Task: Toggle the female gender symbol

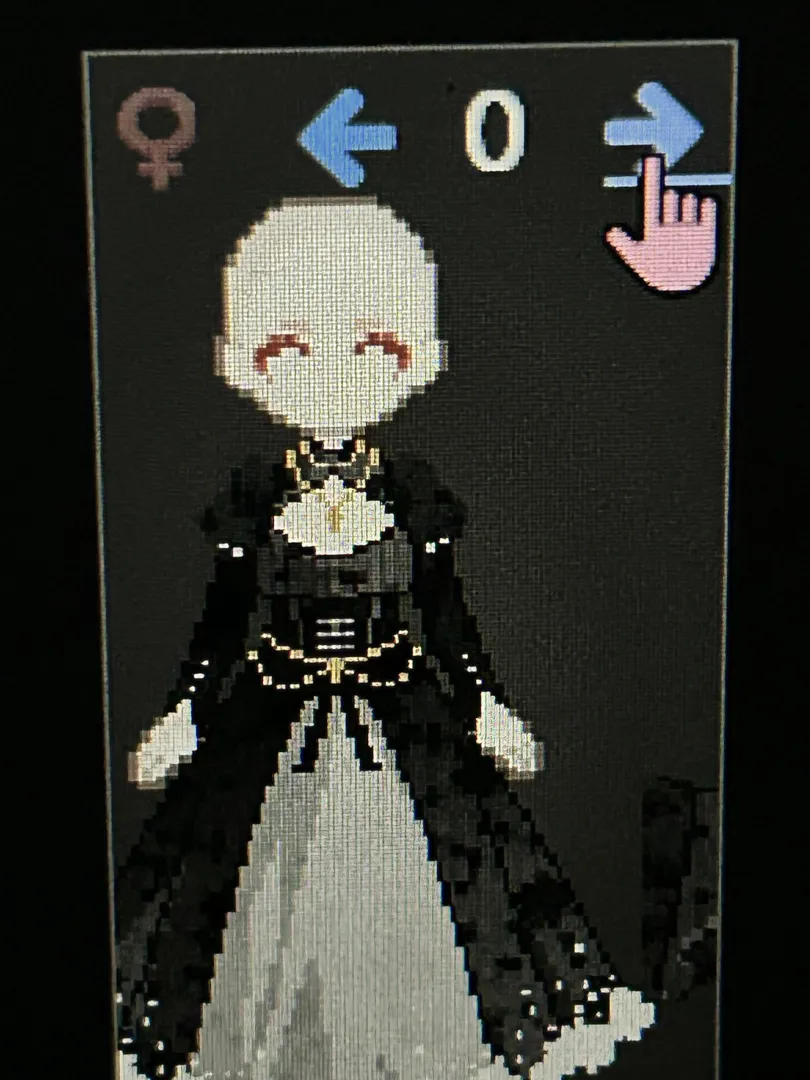Action: [x=156, y=136]
